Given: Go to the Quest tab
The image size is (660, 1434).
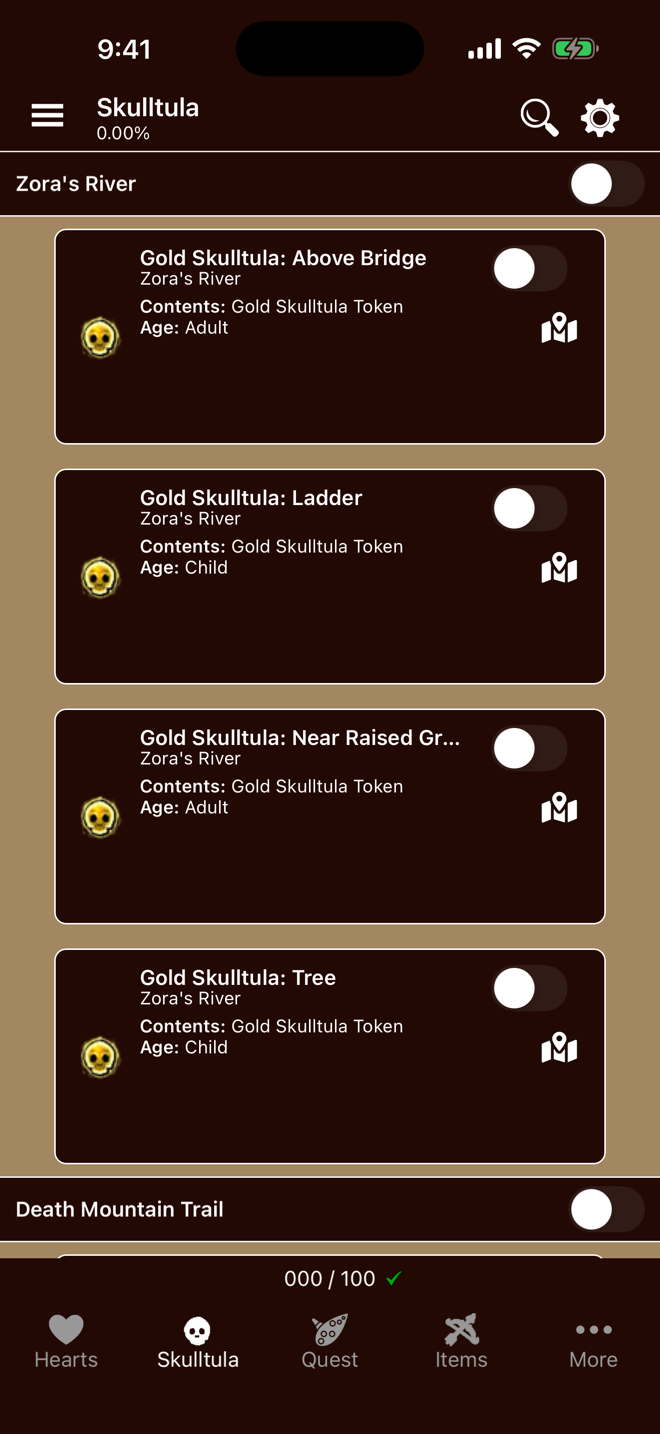Looking at the screenshot, I should (x=330, y=1342).
